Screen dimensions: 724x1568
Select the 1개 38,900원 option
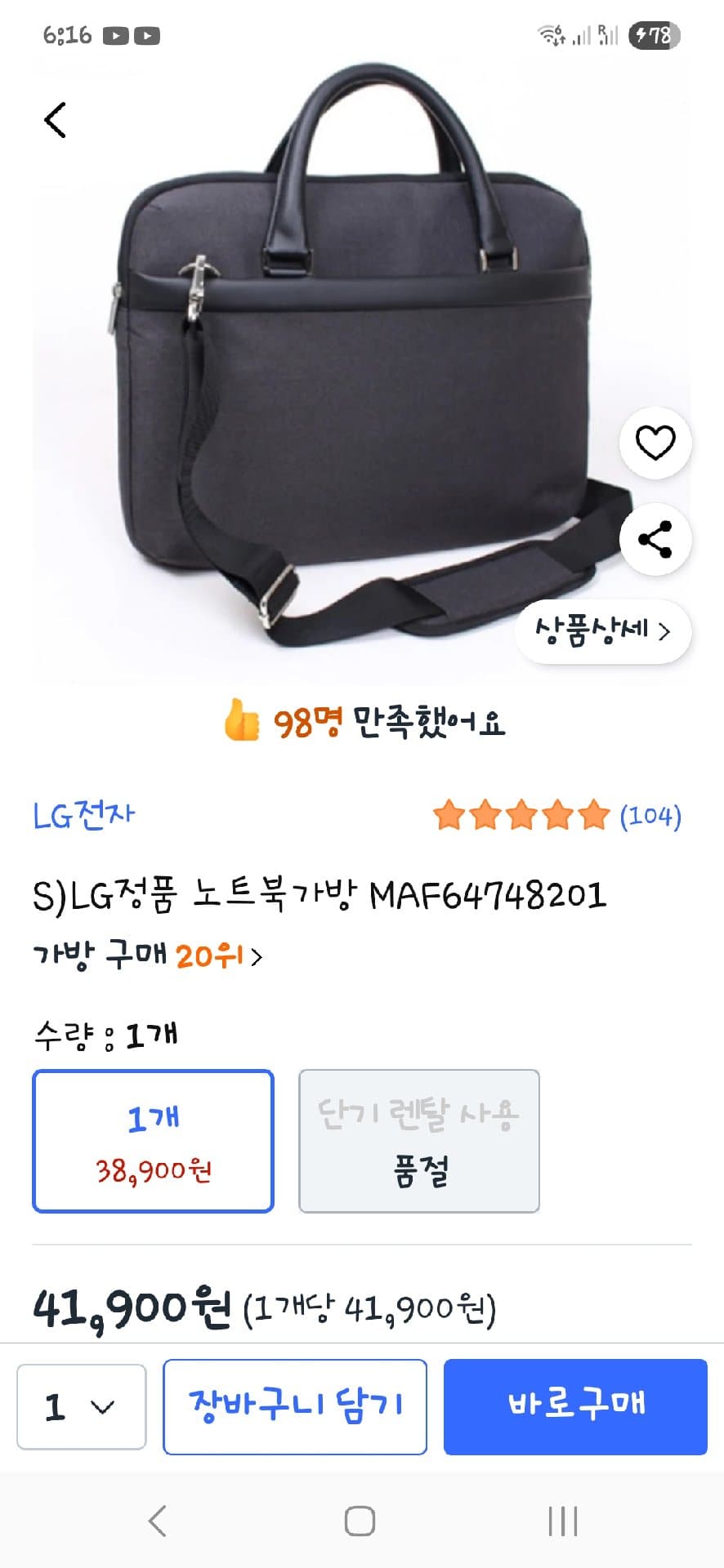(x=153, y=1141)
